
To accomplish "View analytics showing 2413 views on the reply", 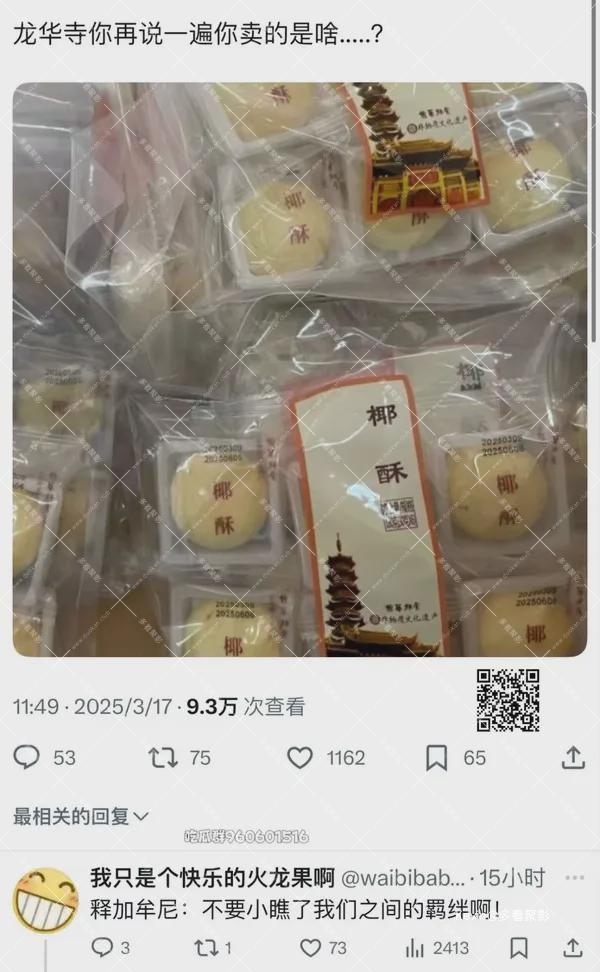I will pos(415,947).
